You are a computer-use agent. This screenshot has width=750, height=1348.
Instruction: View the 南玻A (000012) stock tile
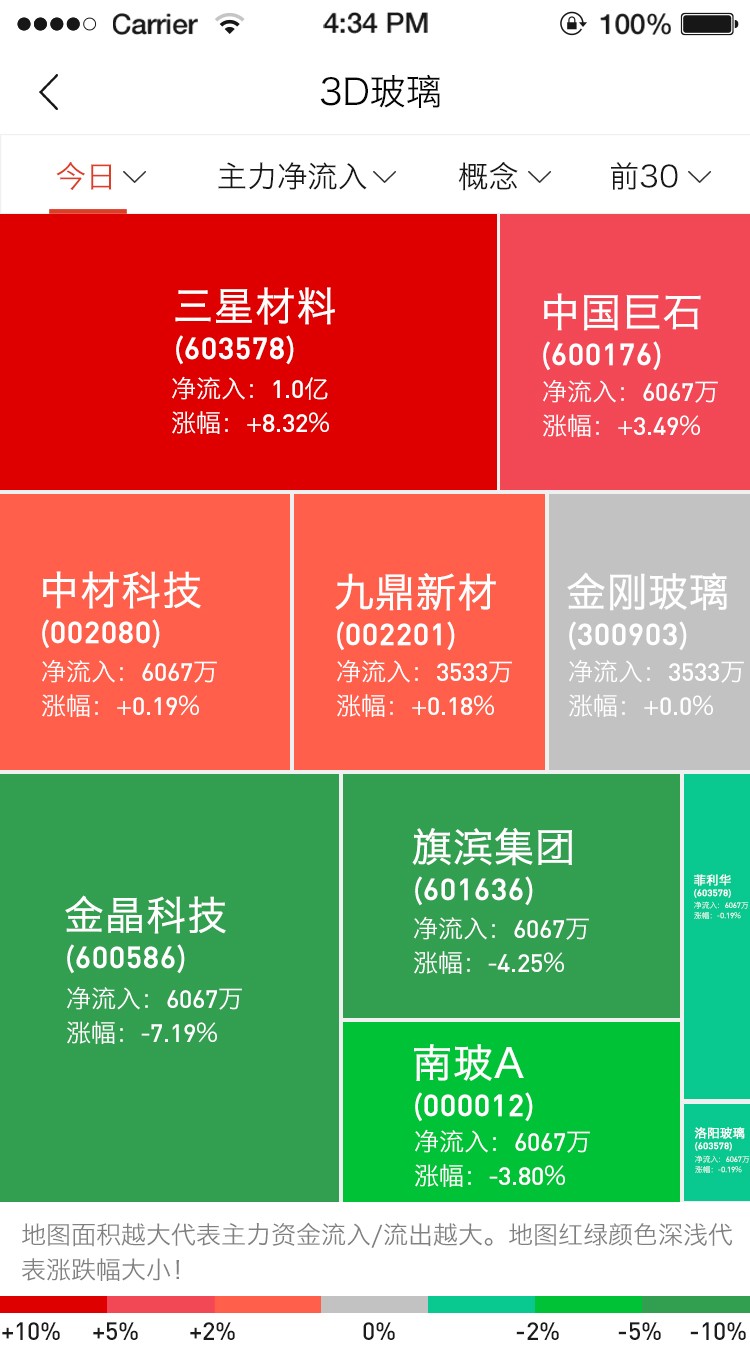tap(512, 1112)
